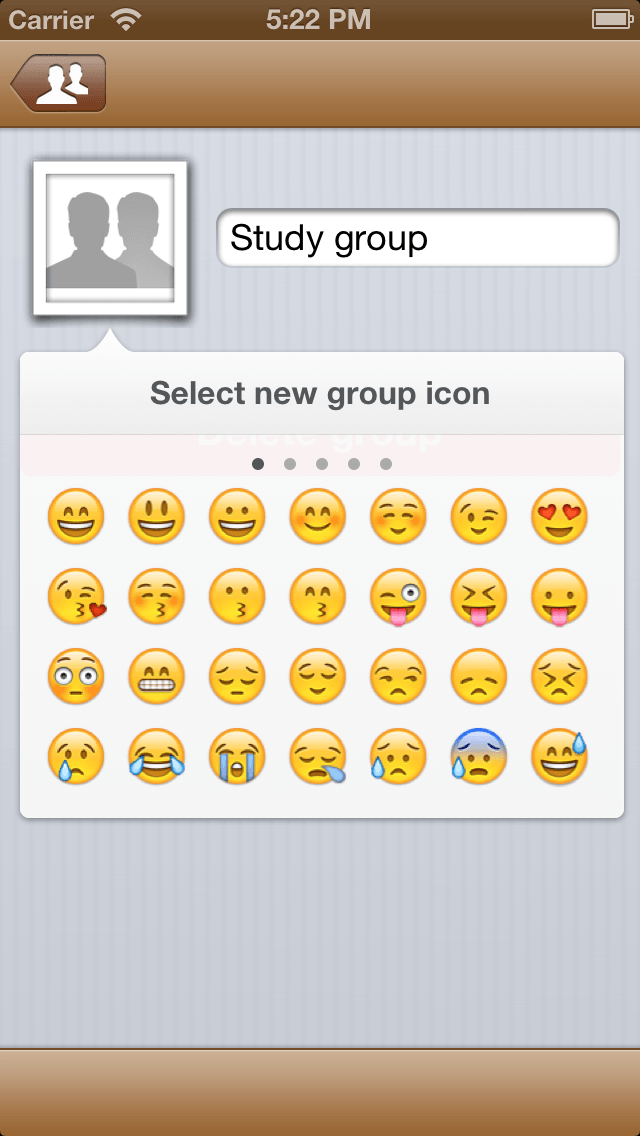Select the heart-eyes emoji as group icon
The height and width of the screenshot is (1136, 640).
pos(559,517)
